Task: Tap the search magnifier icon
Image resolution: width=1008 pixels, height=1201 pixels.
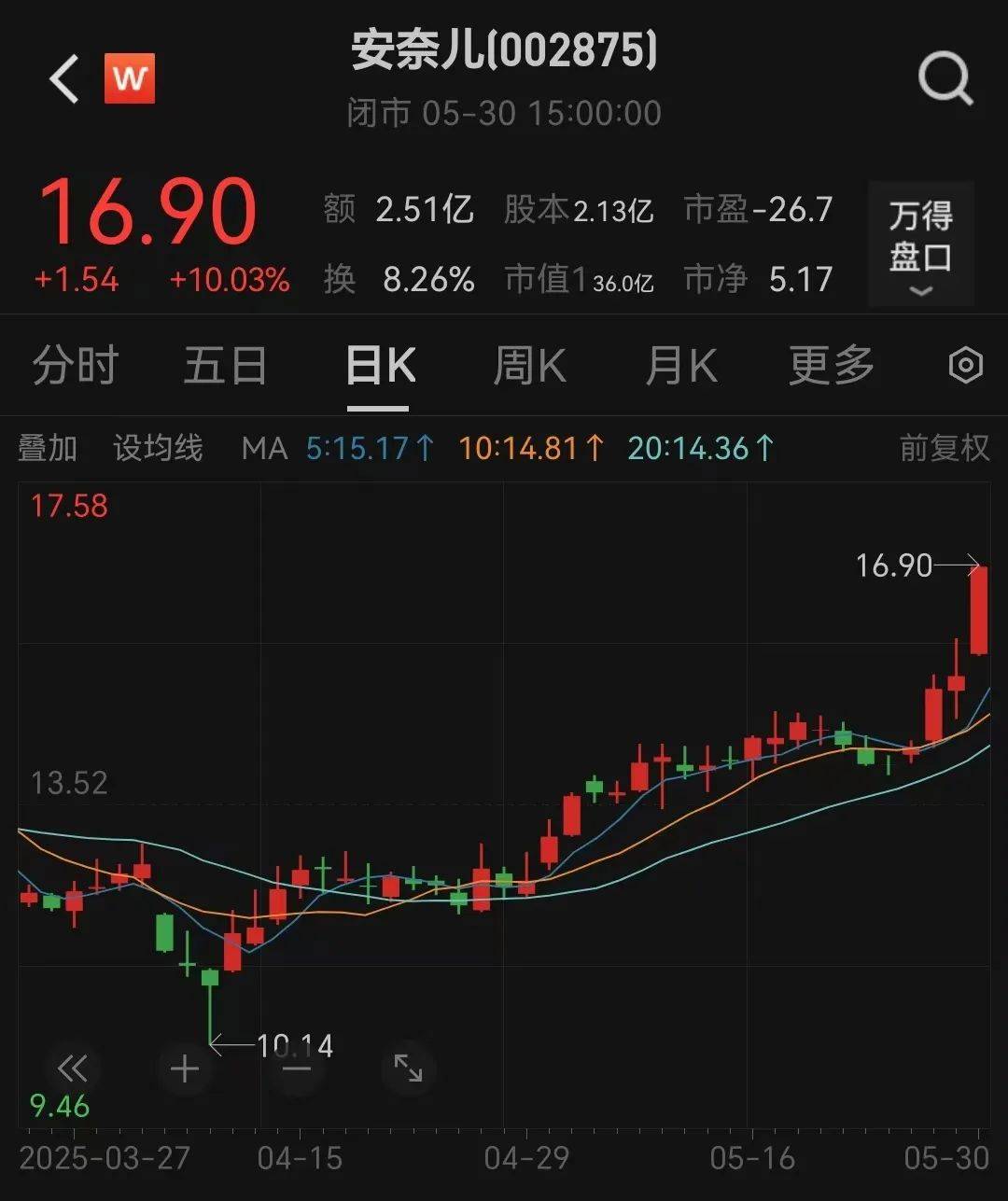Action: [947, 77]
